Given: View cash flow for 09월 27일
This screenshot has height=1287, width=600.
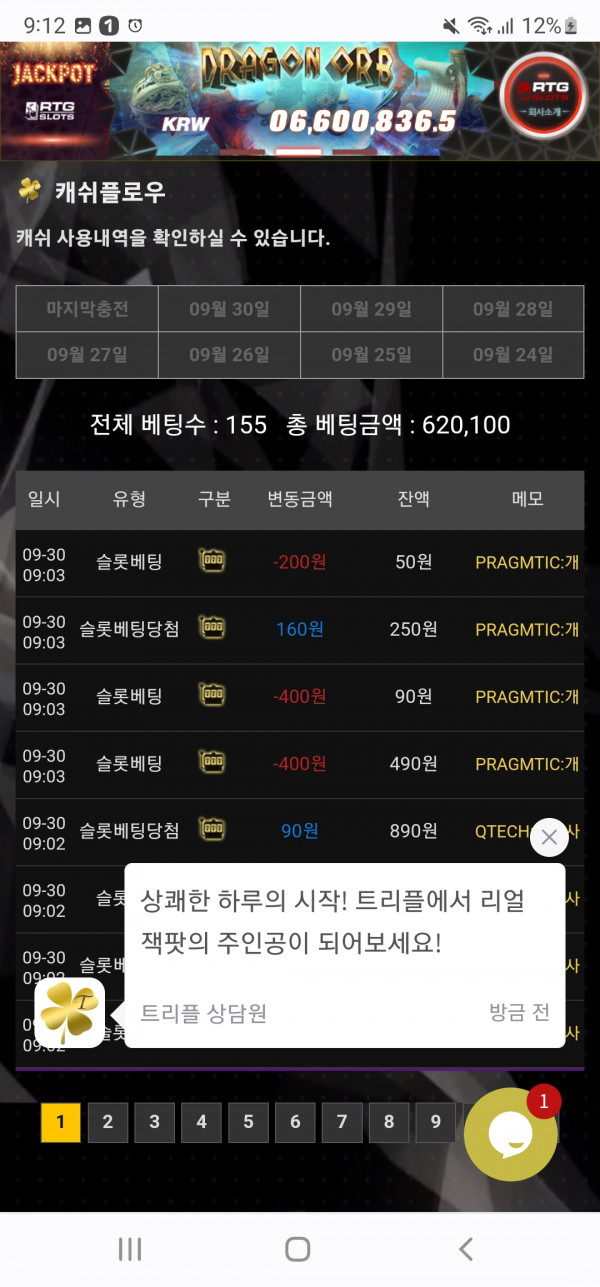Looking at the screenshot, I should [87, 354].
